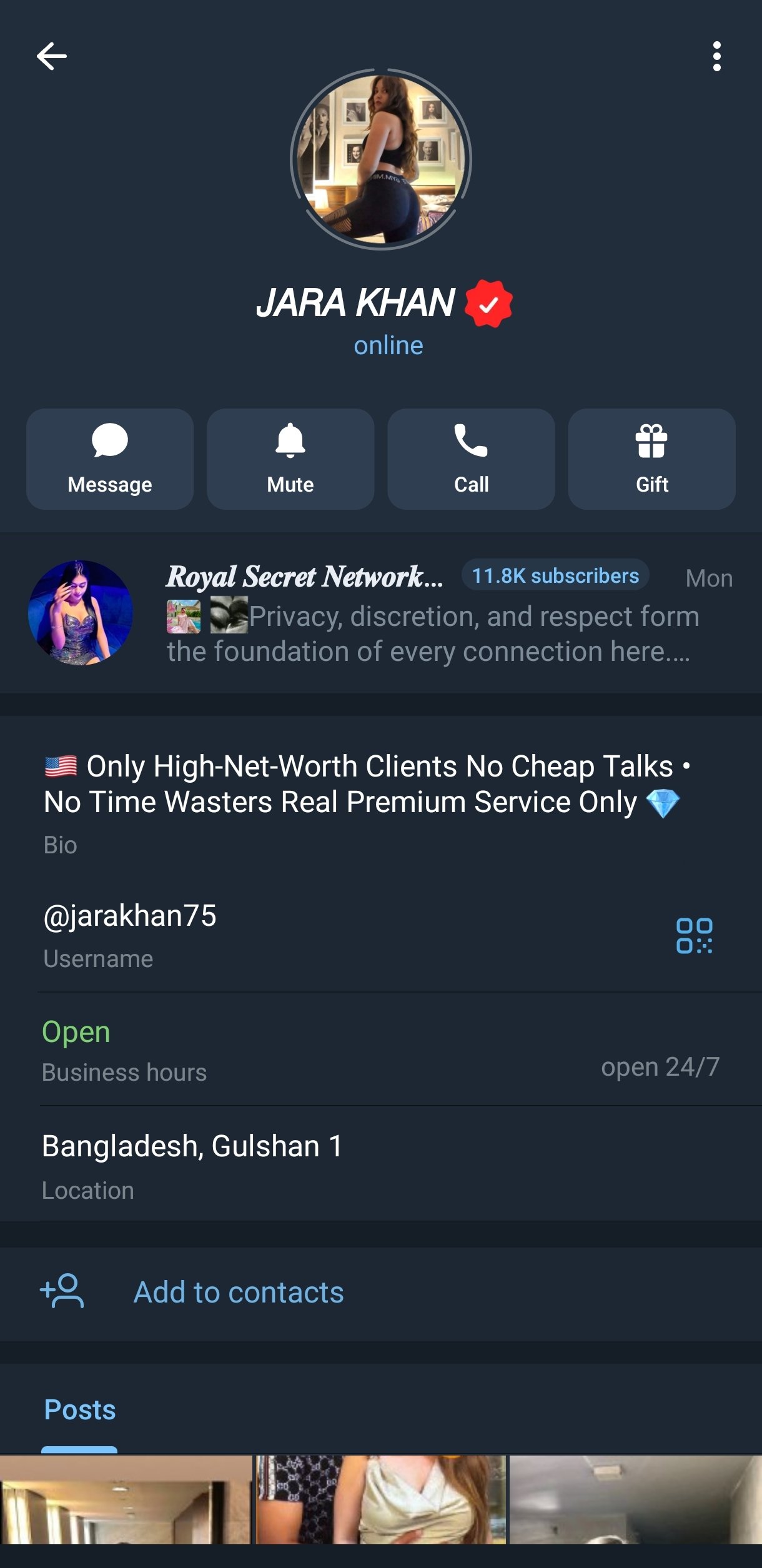Screen dimensions: 762x1568
Task: Show QR code for @jarakhan75
Action: [694, 935]
